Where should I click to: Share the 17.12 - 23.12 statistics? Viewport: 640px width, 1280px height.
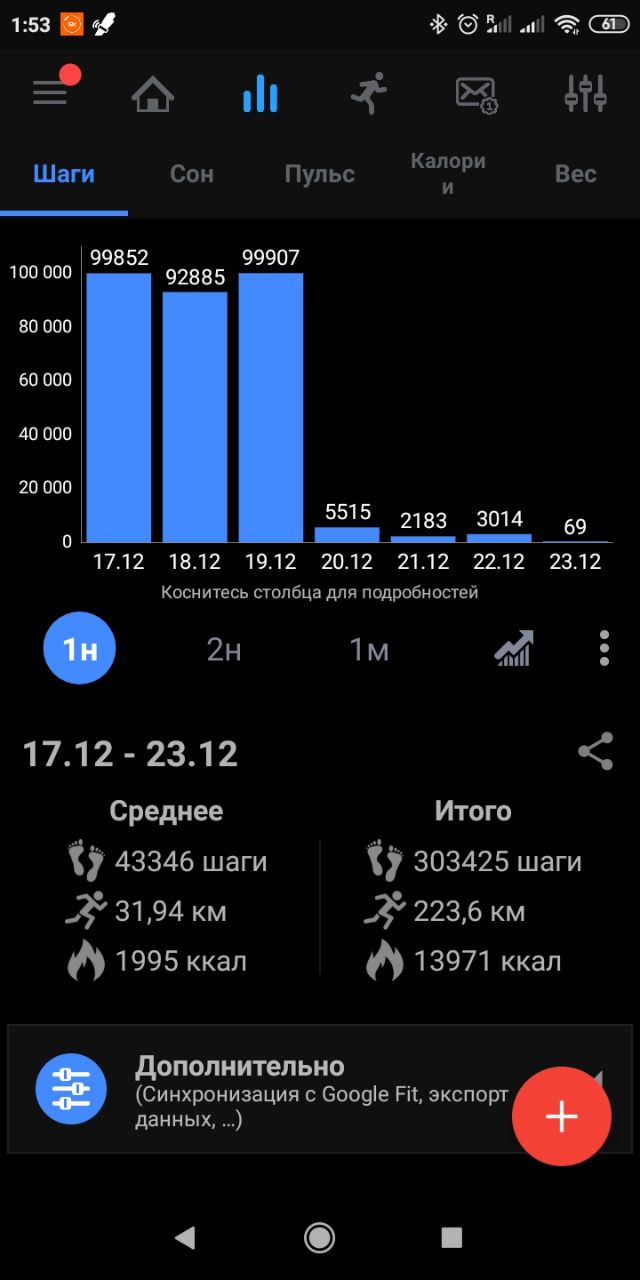click(x=595, y=752)
